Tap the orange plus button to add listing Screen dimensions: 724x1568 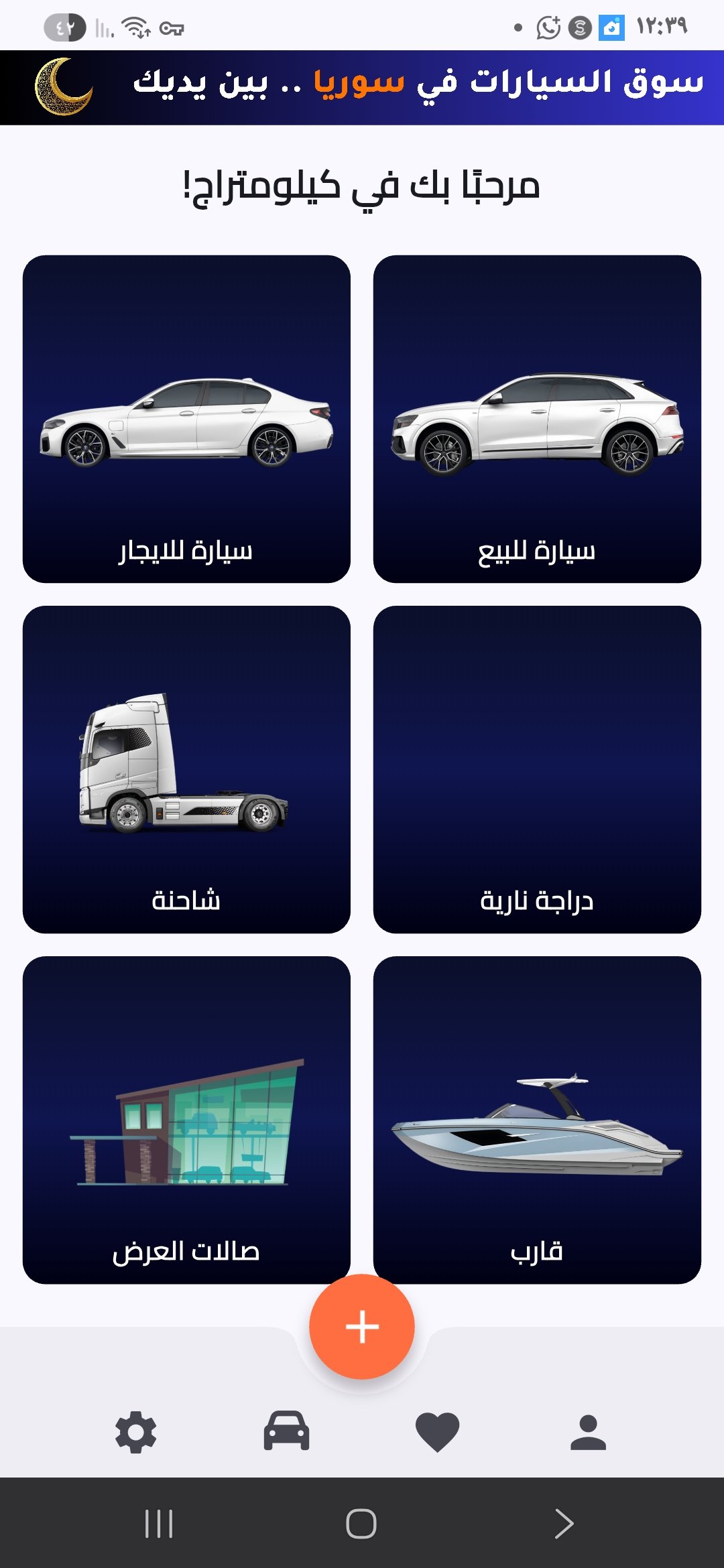coord(362,1327)
